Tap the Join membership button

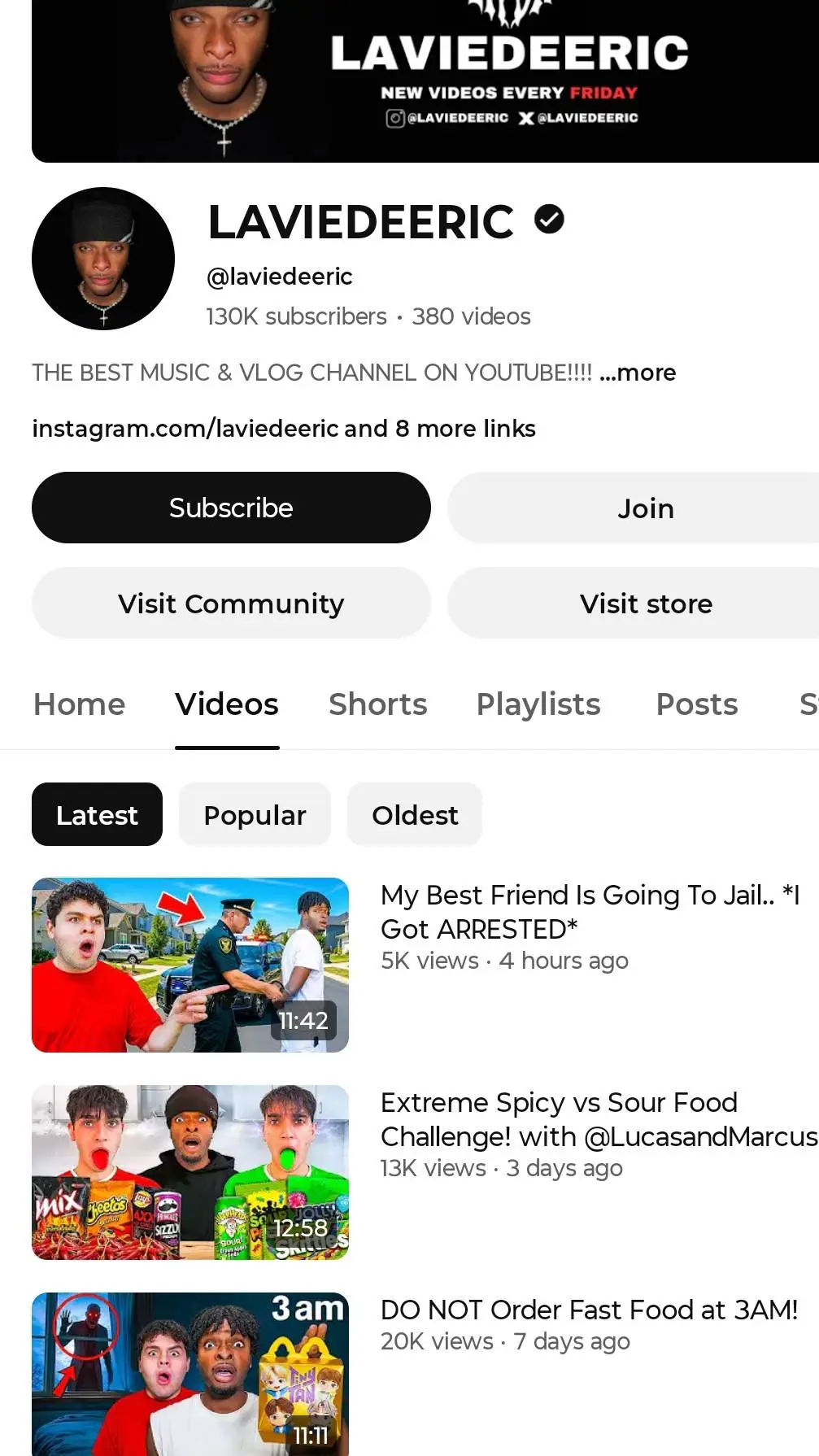click(x=645, y=508)
